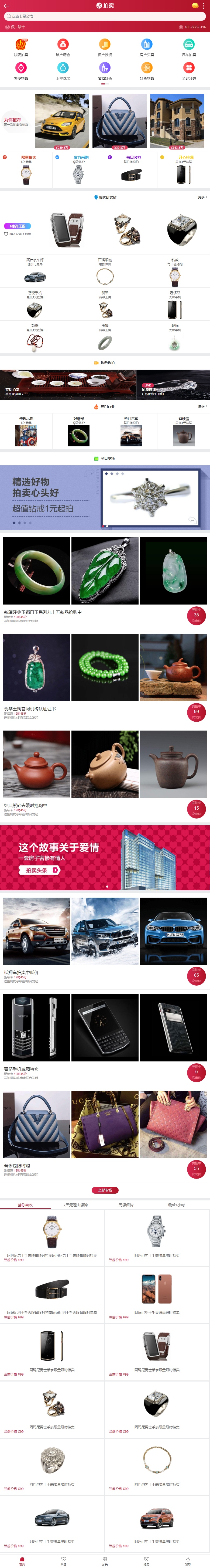
Task: Switch to the 最后1小时 tab
Action: 177,1205
